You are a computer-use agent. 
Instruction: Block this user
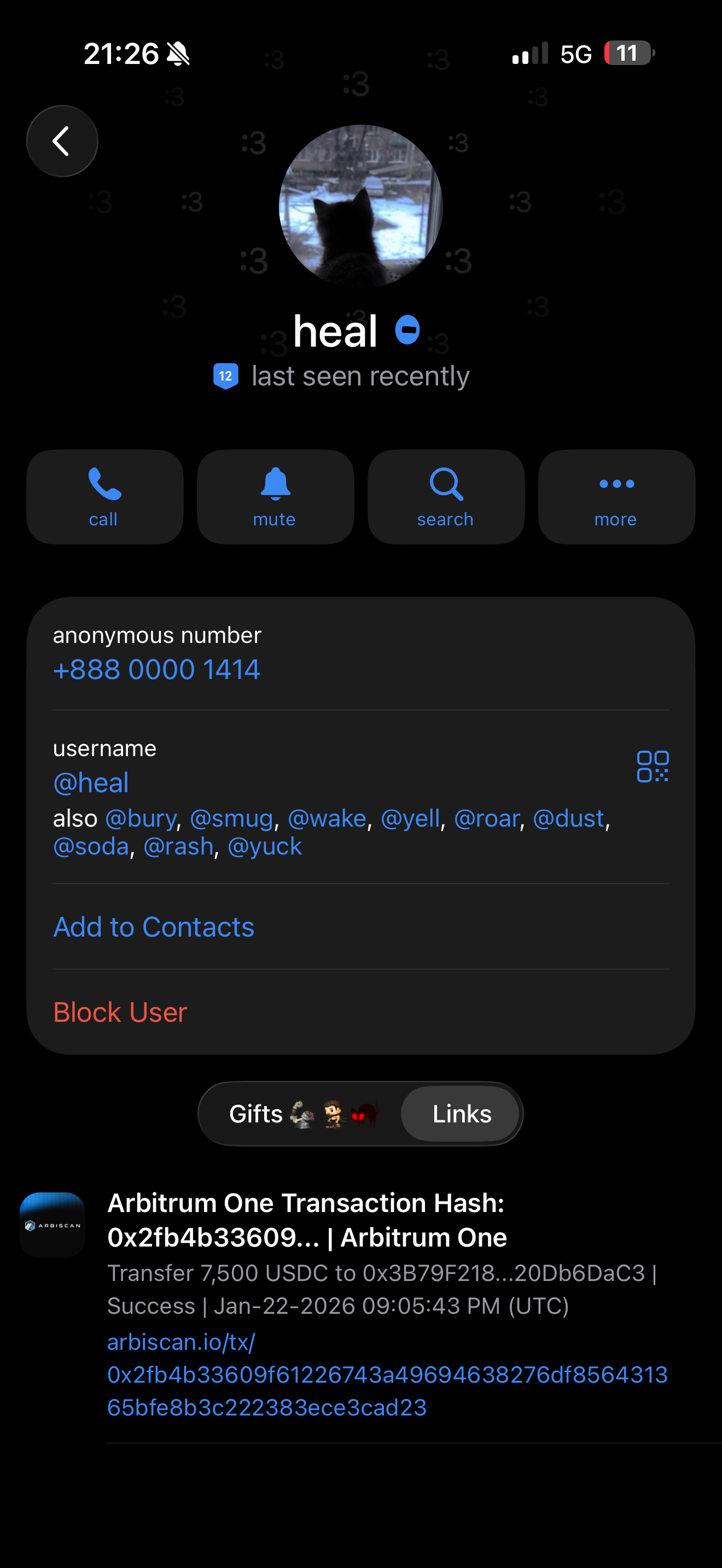click(120, 1013)
